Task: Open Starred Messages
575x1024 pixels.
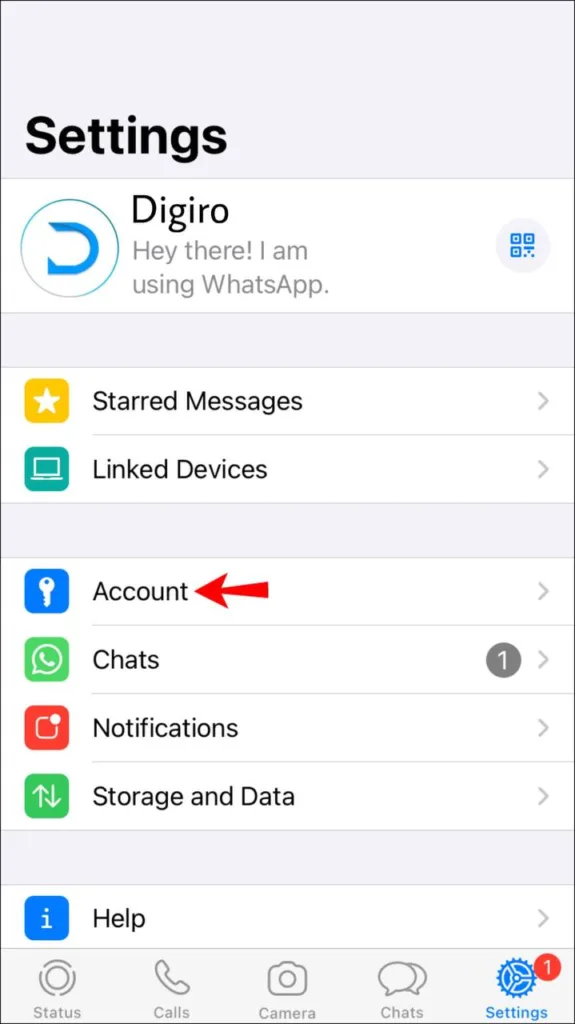Action: pos(288,401)
